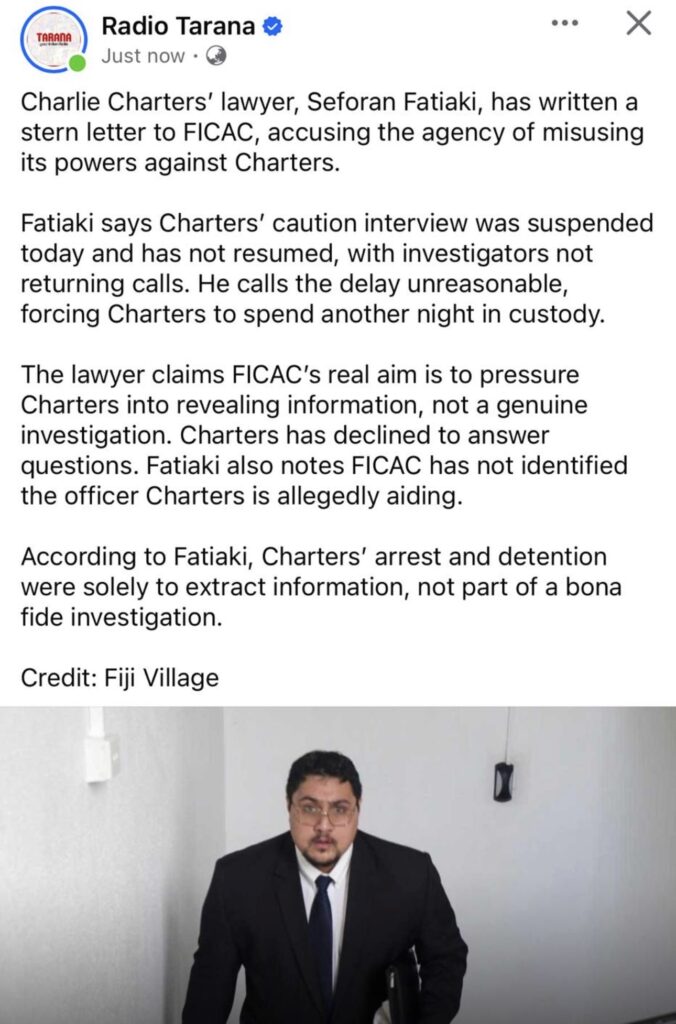The image size is (676, 1024).
Task: Open the Radio Tarana page name
Action: pos(179,27)
